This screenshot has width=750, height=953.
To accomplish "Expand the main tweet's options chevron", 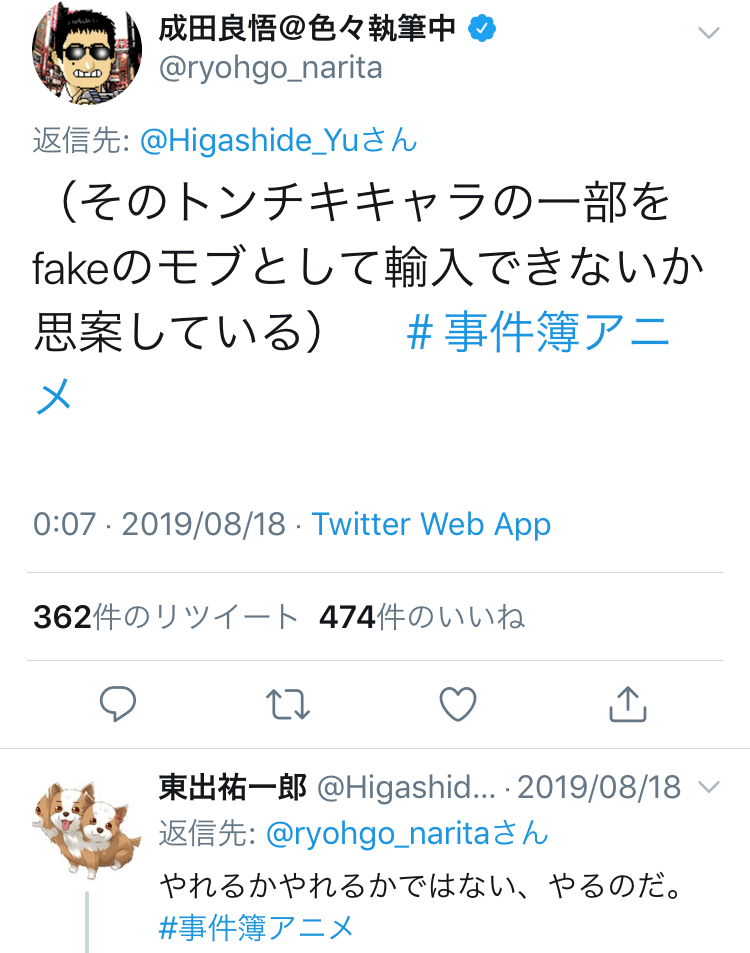I will point(709,32).
